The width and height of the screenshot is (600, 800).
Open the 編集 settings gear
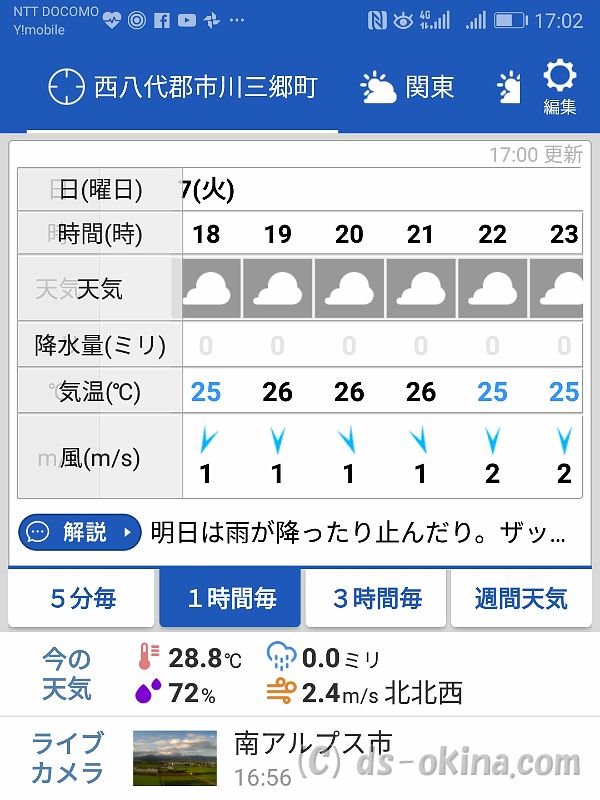[560, 87]
